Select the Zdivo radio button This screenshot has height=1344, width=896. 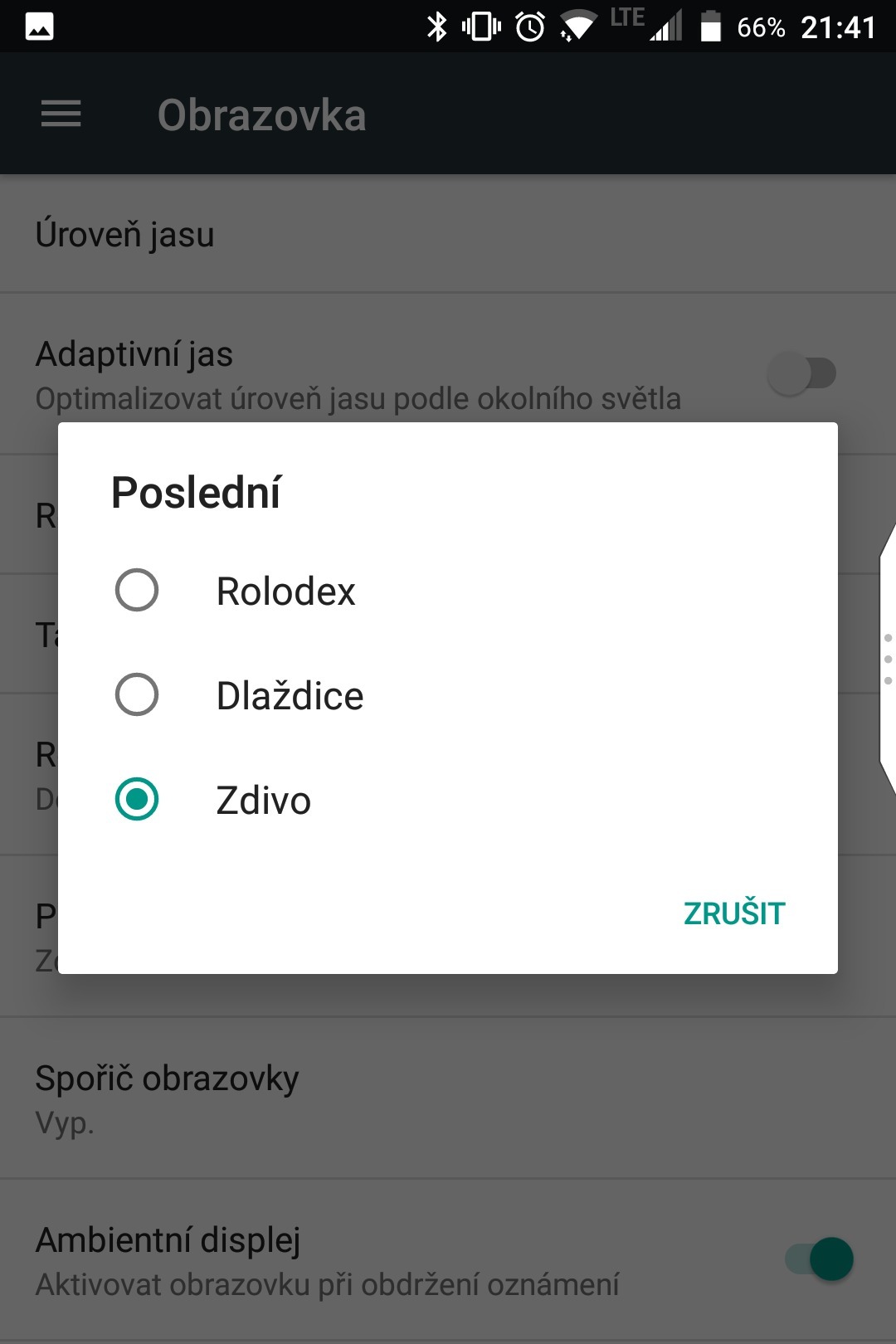click(137, 799)
